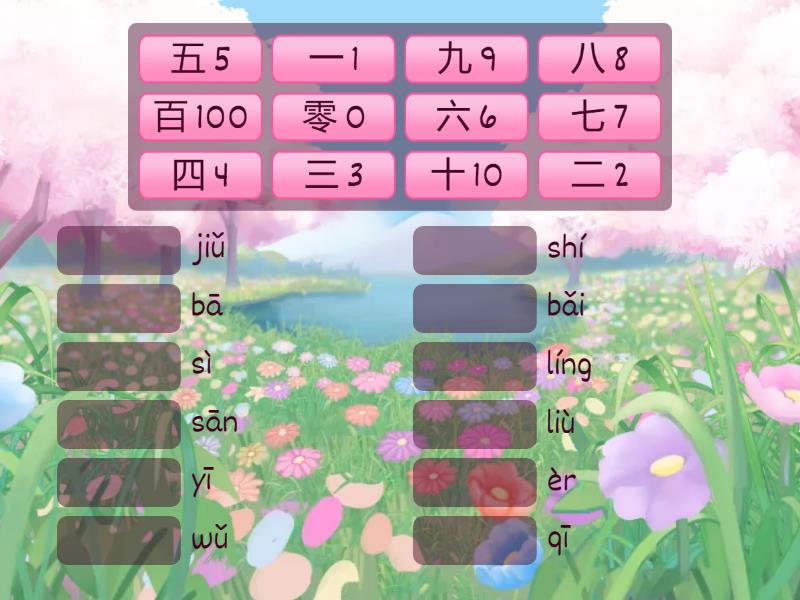Tap the 零 0 tile

(x=333, y=117)
